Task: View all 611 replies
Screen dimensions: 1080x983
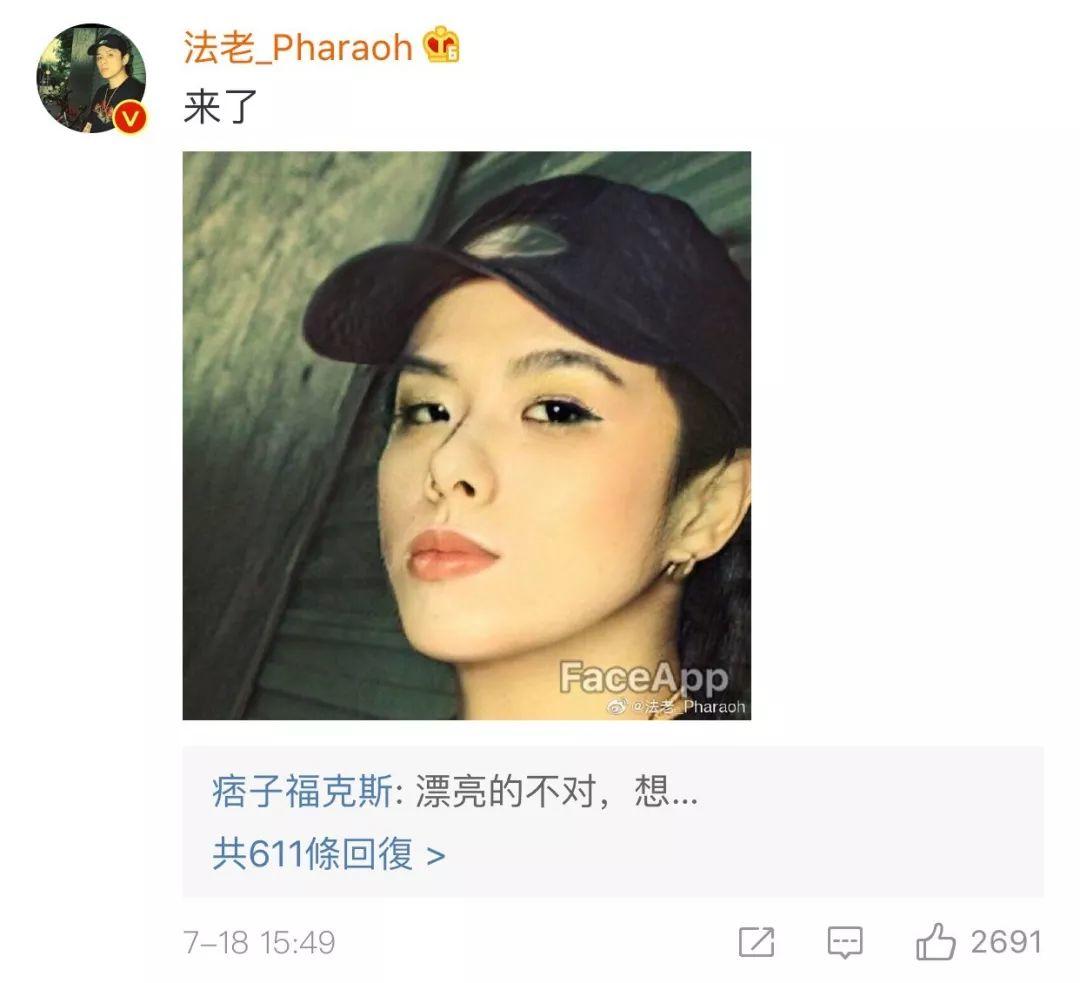Action: click(329, 854)
